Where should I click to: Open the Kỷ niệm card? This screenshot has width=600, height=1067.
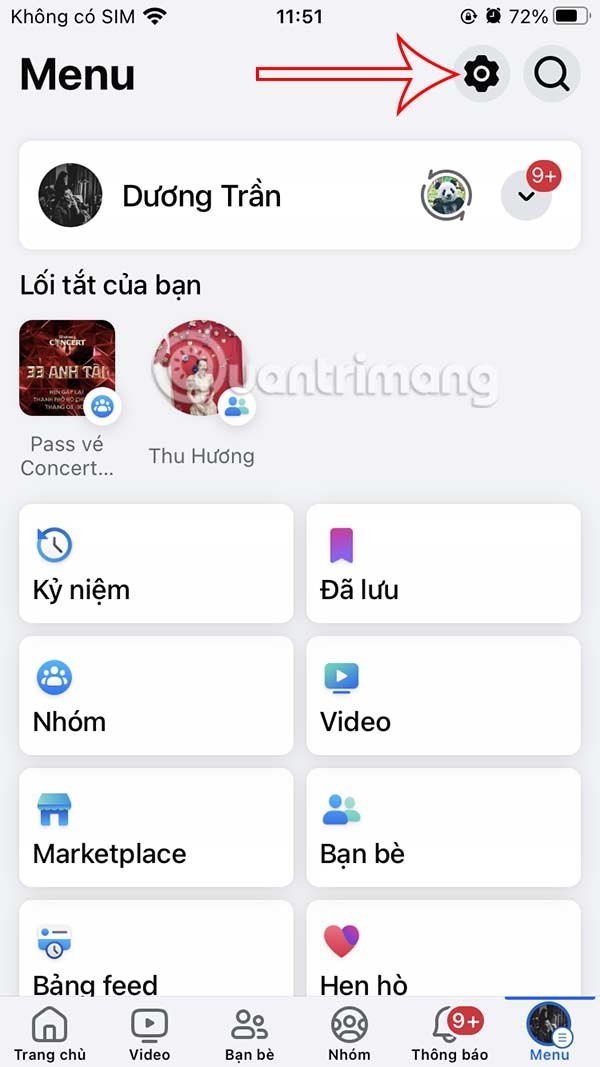(x=156, y=564)
